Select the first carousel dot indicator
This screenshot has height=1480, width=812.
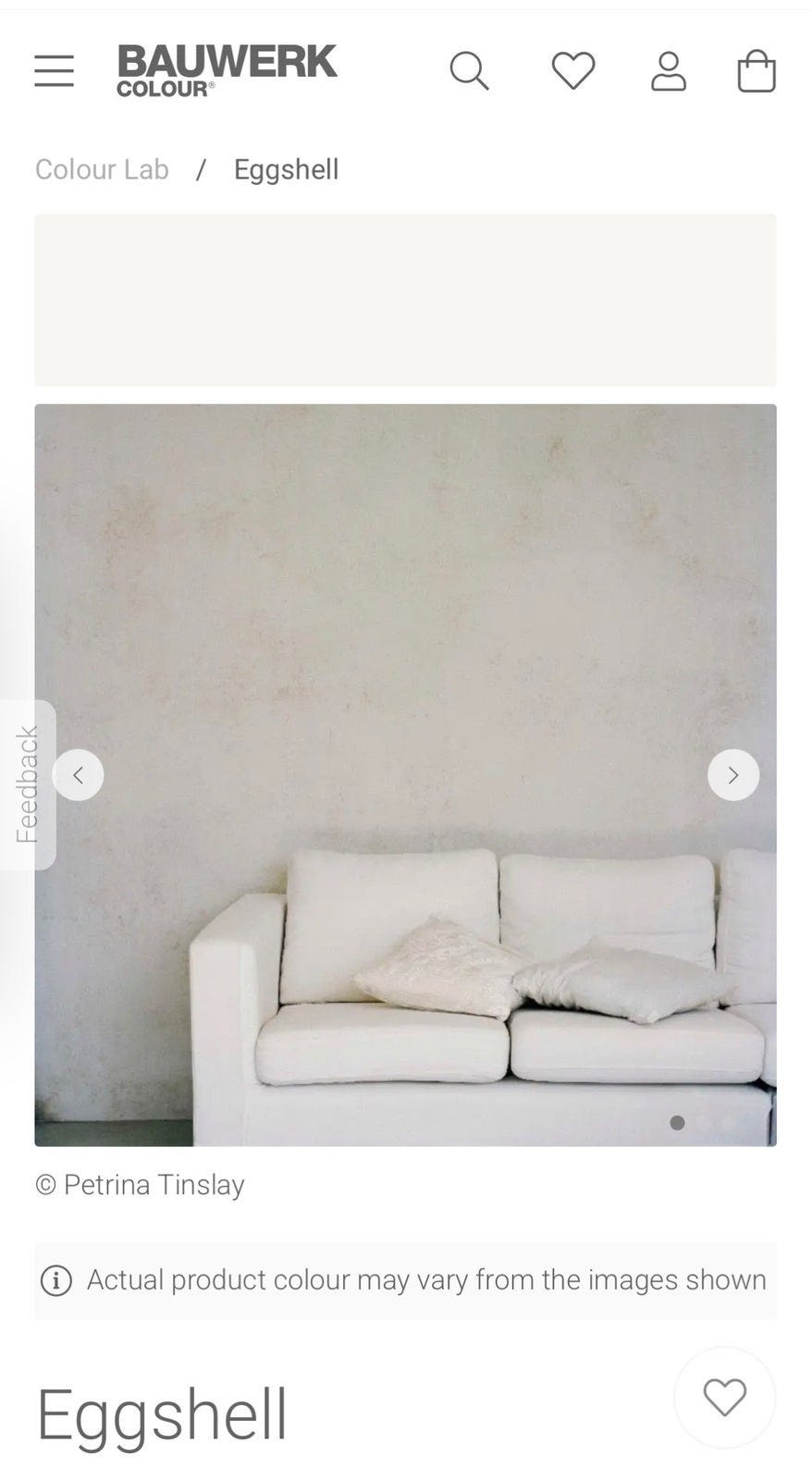(x=678, y=1123)
